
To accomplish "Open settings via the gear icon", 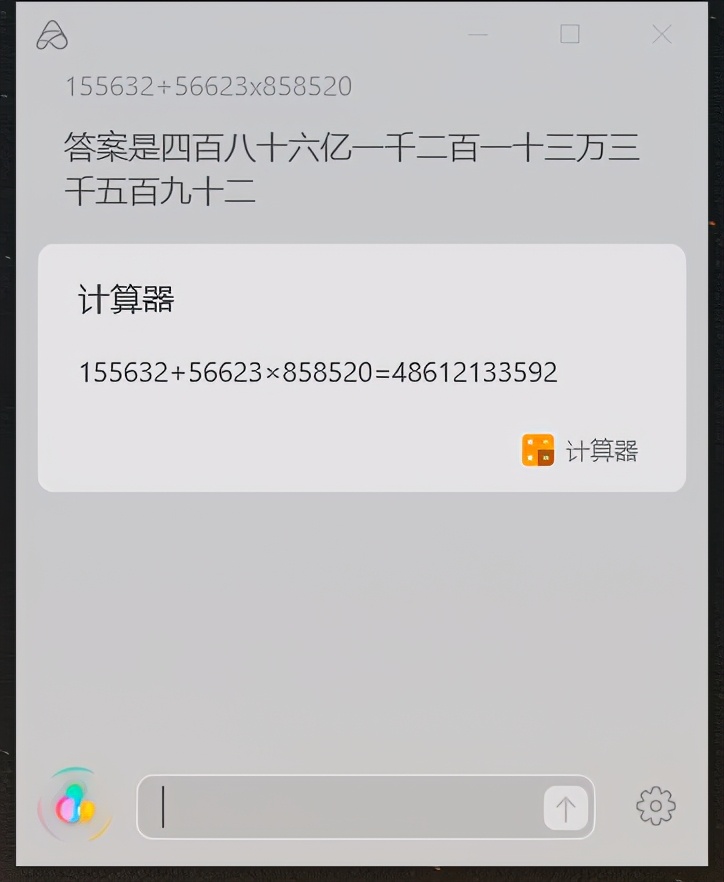I will [656, 806].
